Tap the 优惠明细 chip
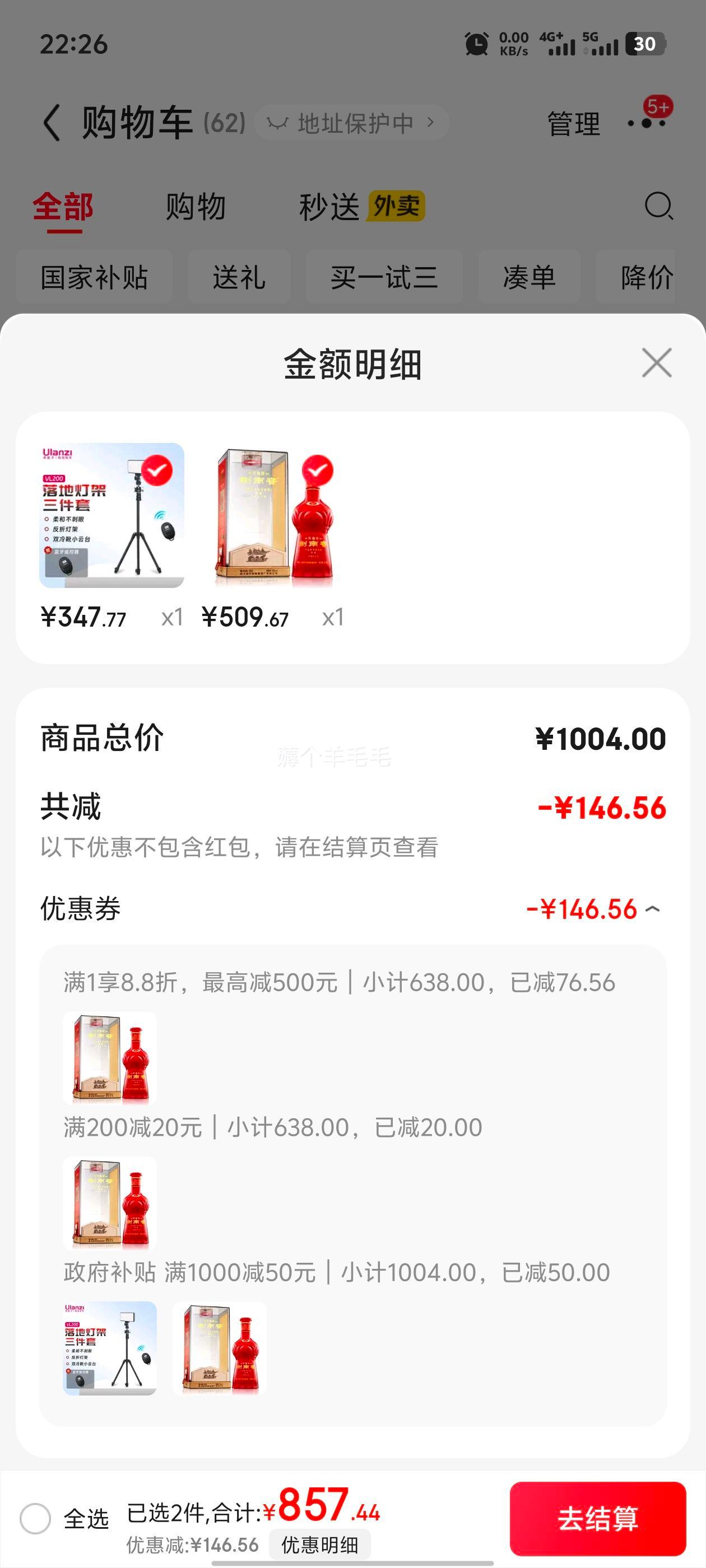 (x=319, y=1545)
